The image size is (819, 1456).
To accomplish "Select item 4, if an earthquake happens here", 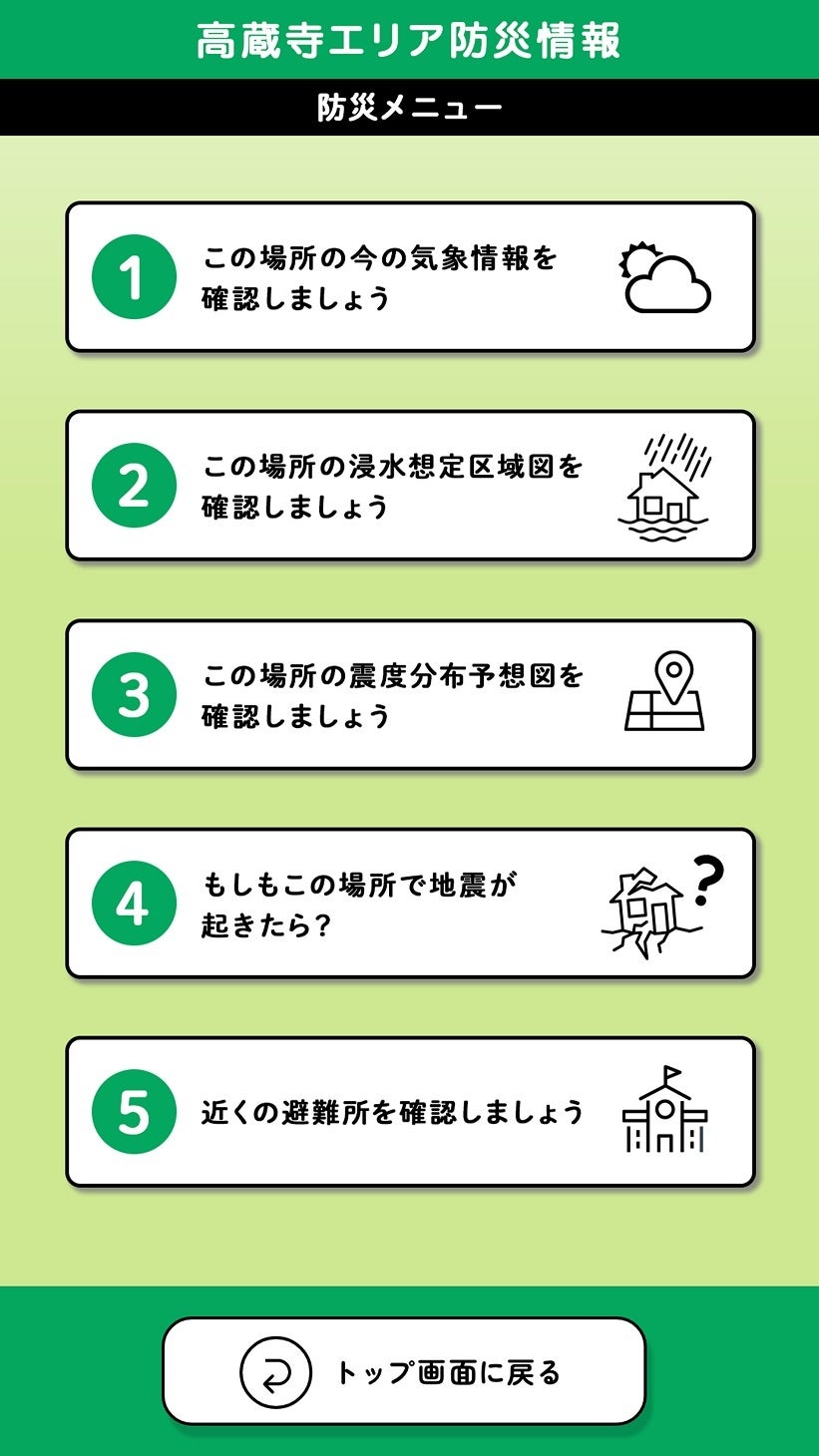I will (409, 904).
